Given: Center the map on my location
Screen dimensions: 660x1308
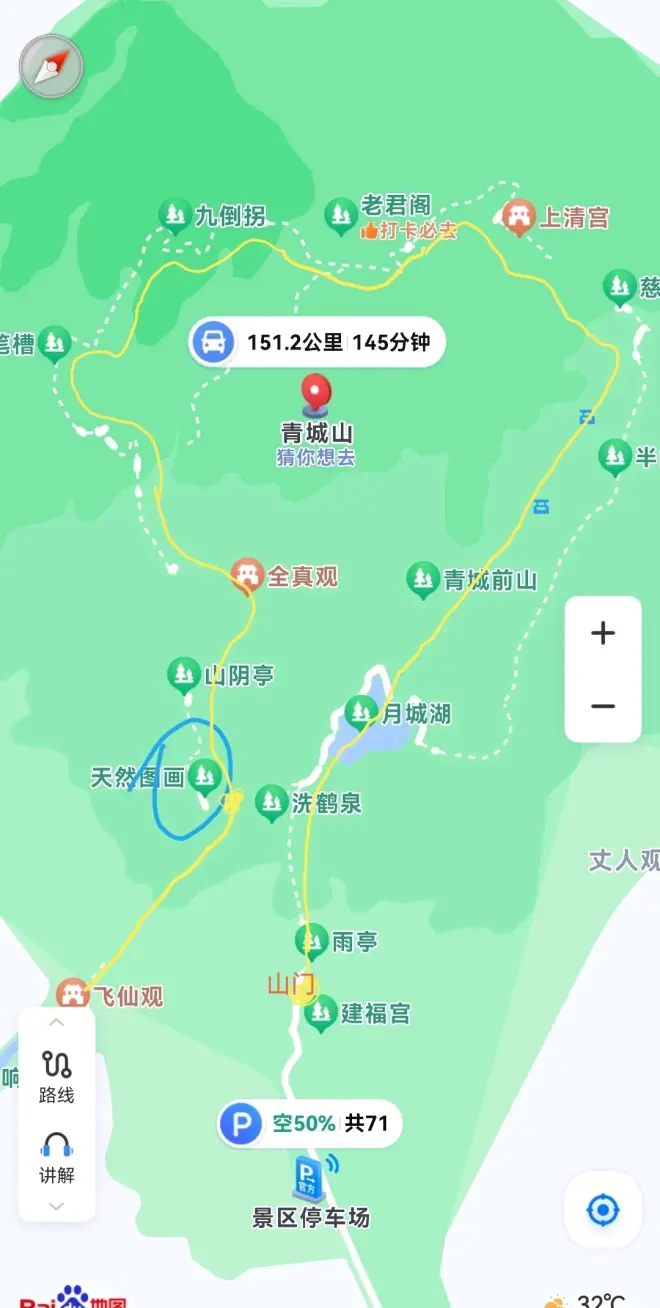Looking at the screenshot, I should pyautogui.click(x=602, y=1210).
